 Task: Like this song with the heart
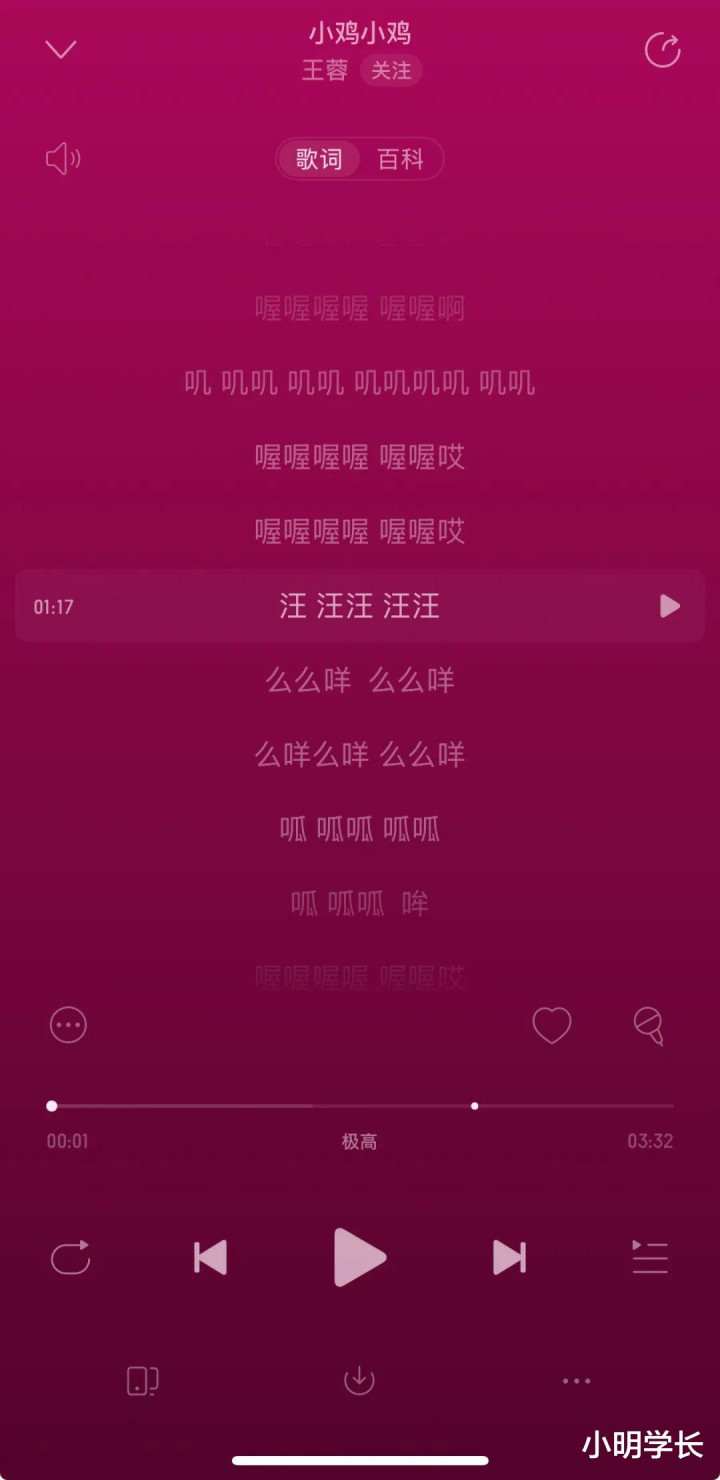pos(551,1025)
